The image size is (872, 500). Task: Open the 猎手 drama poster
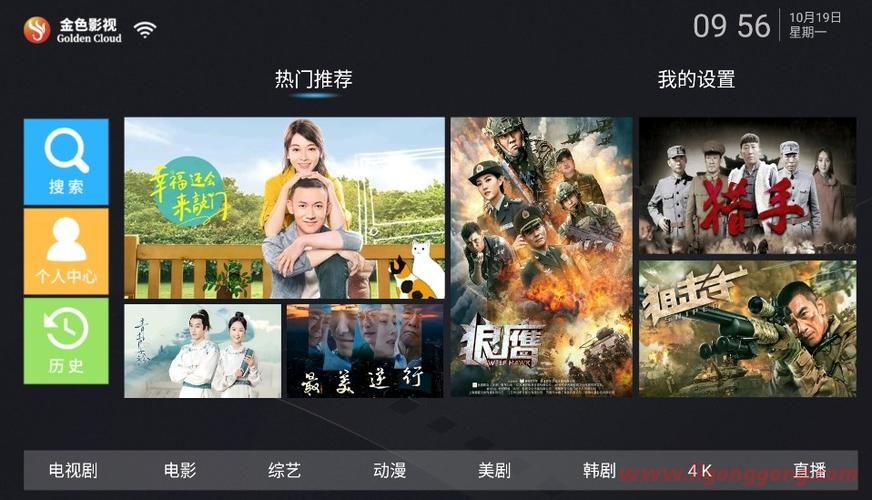tap(747, 185)
